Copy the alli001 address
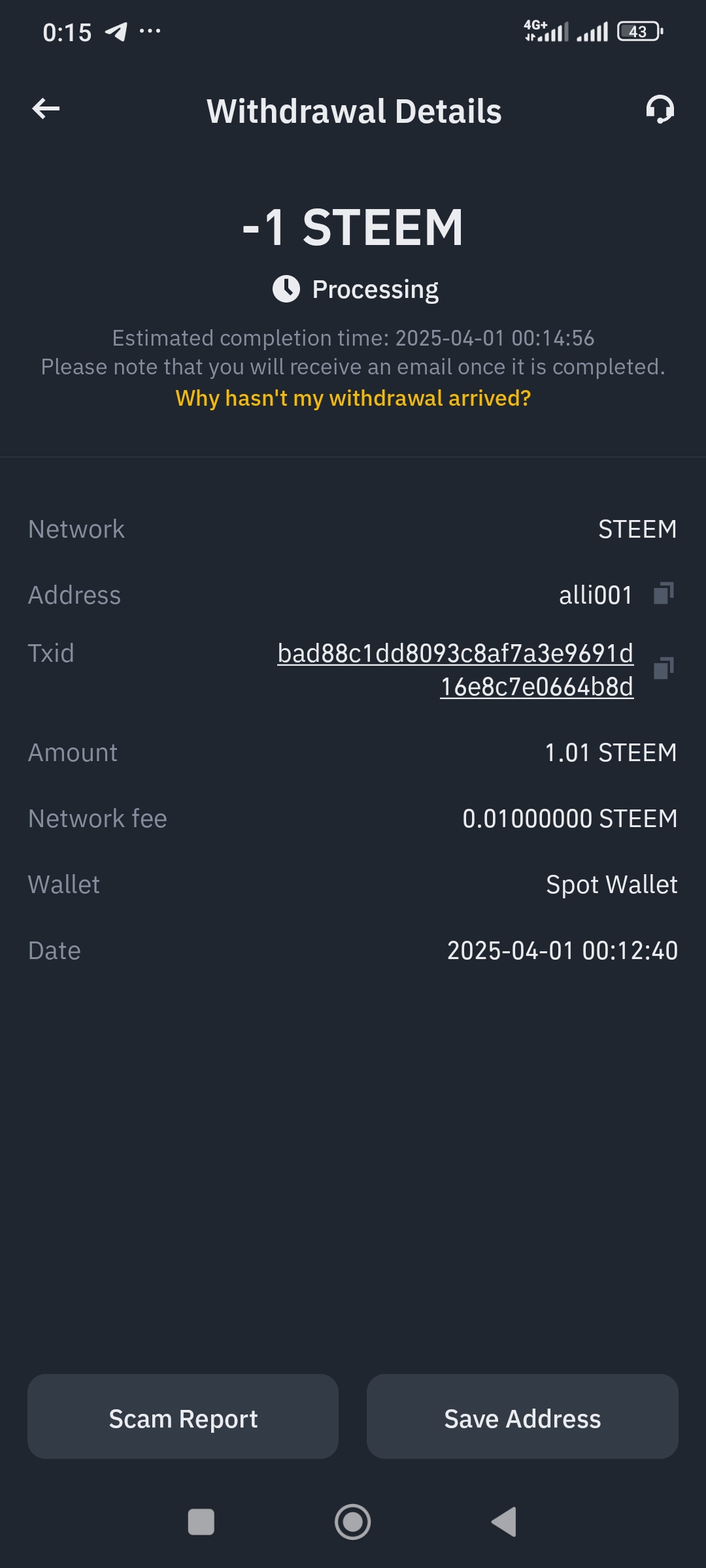Image resolution: width=706 pixels, height=1568 pixels. tap(664, 594)
